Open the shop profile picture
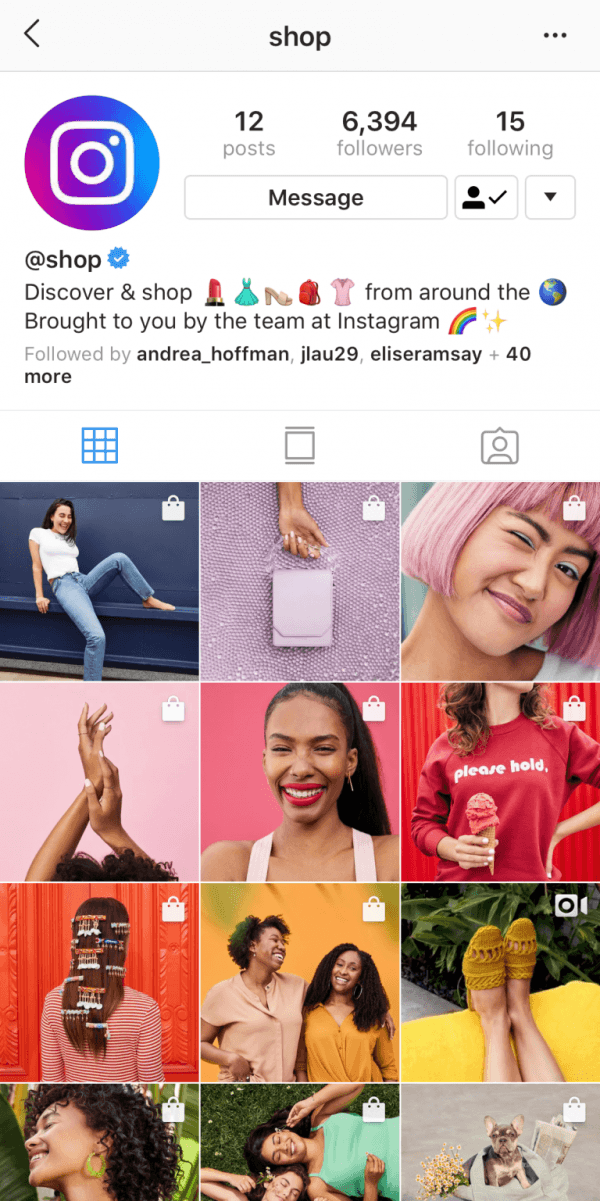The height and width of the screenshot is (1201, 600). click(x=92, y=163)
